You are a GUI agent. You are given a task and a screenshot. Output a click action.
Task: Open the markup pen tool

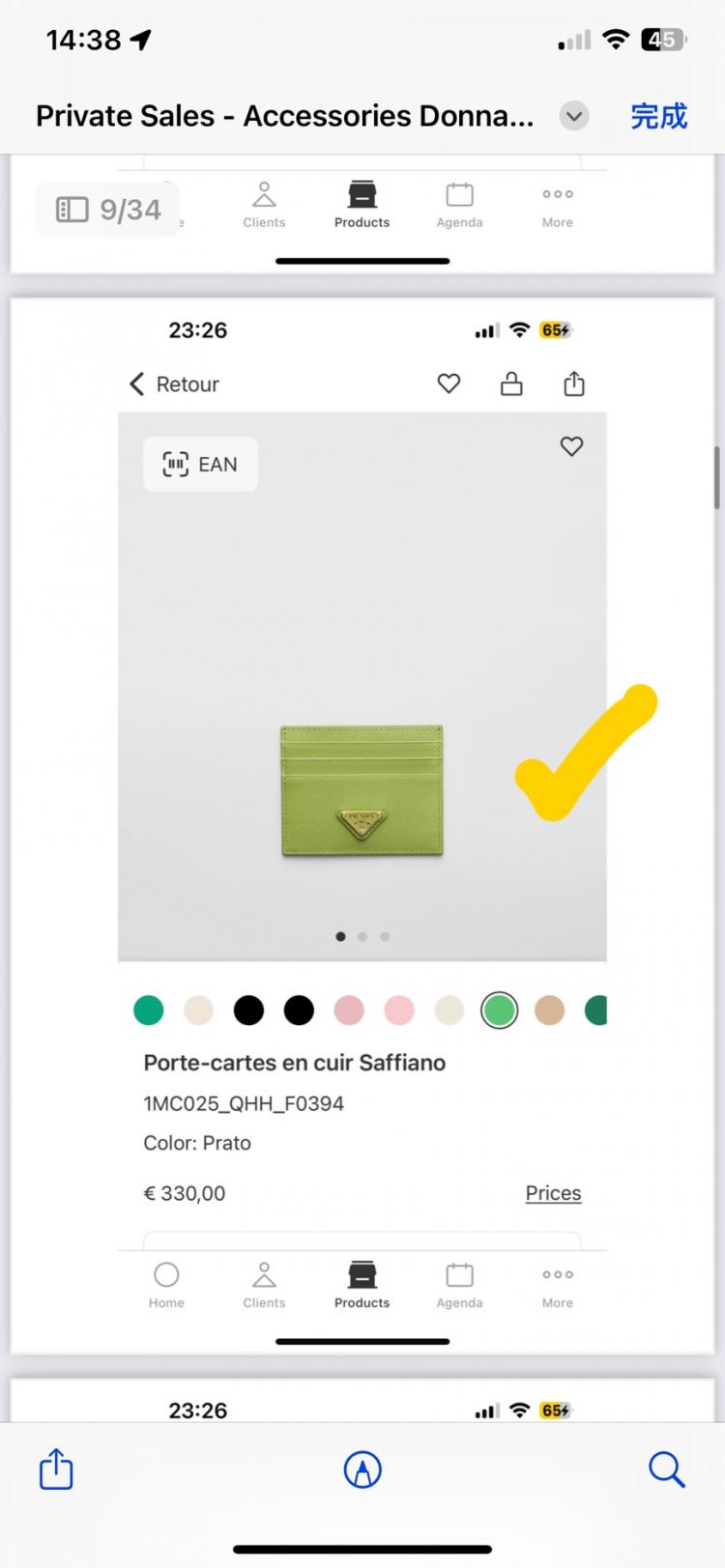tap(362, 1469)
